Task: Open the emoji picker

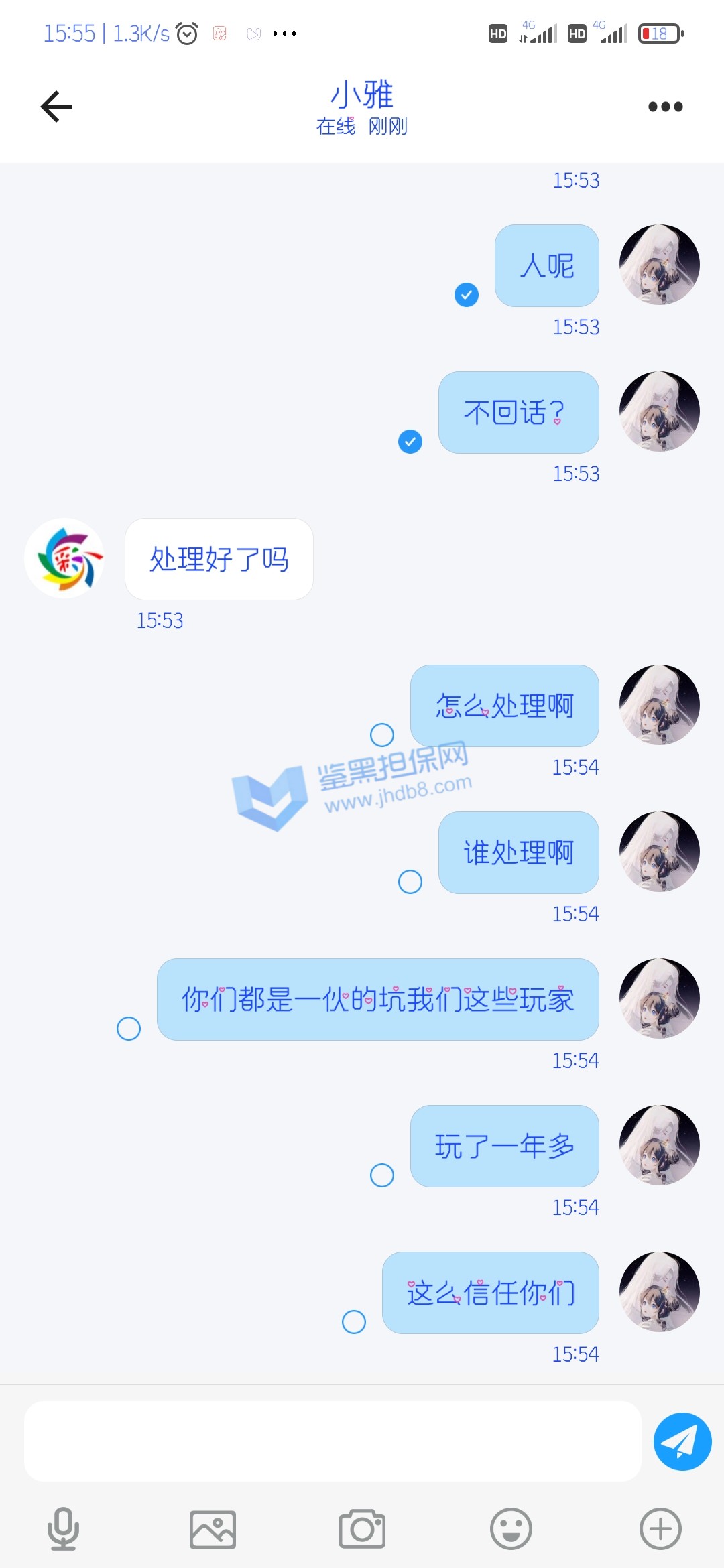Action: point(511,1528)
